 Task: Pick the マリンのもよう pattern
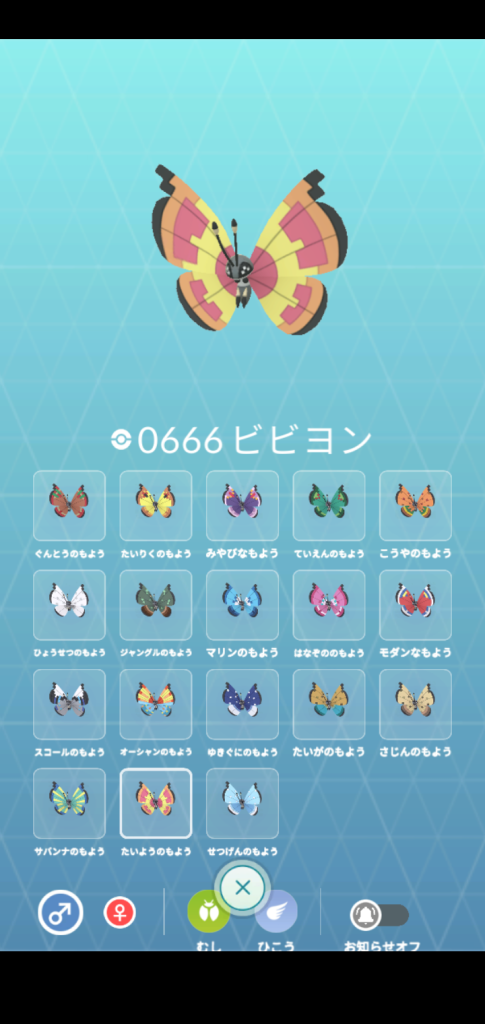coord(242,605)
